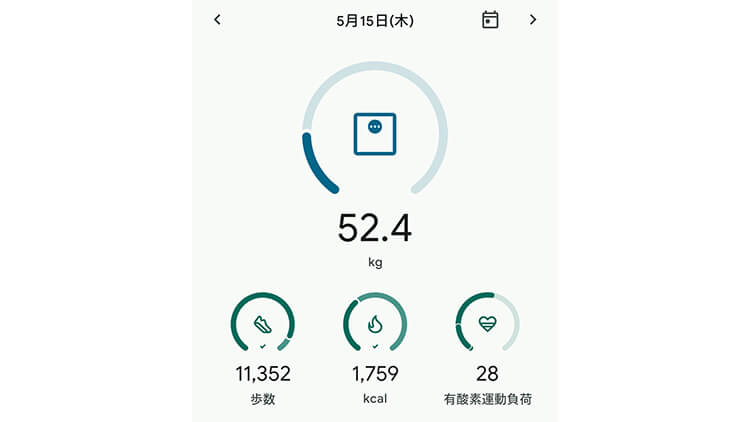
Task: Go to the previous day
Action: pyautogui.click(x=218, y=19)
